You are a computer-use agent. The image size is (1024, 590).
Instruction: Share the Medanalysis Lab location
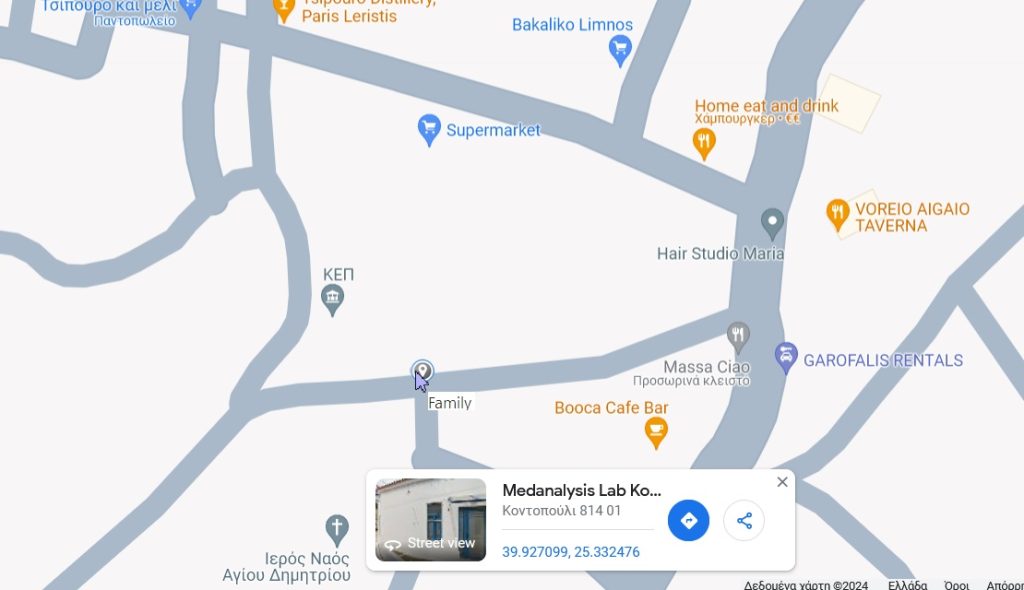click(x=744, y=520)
